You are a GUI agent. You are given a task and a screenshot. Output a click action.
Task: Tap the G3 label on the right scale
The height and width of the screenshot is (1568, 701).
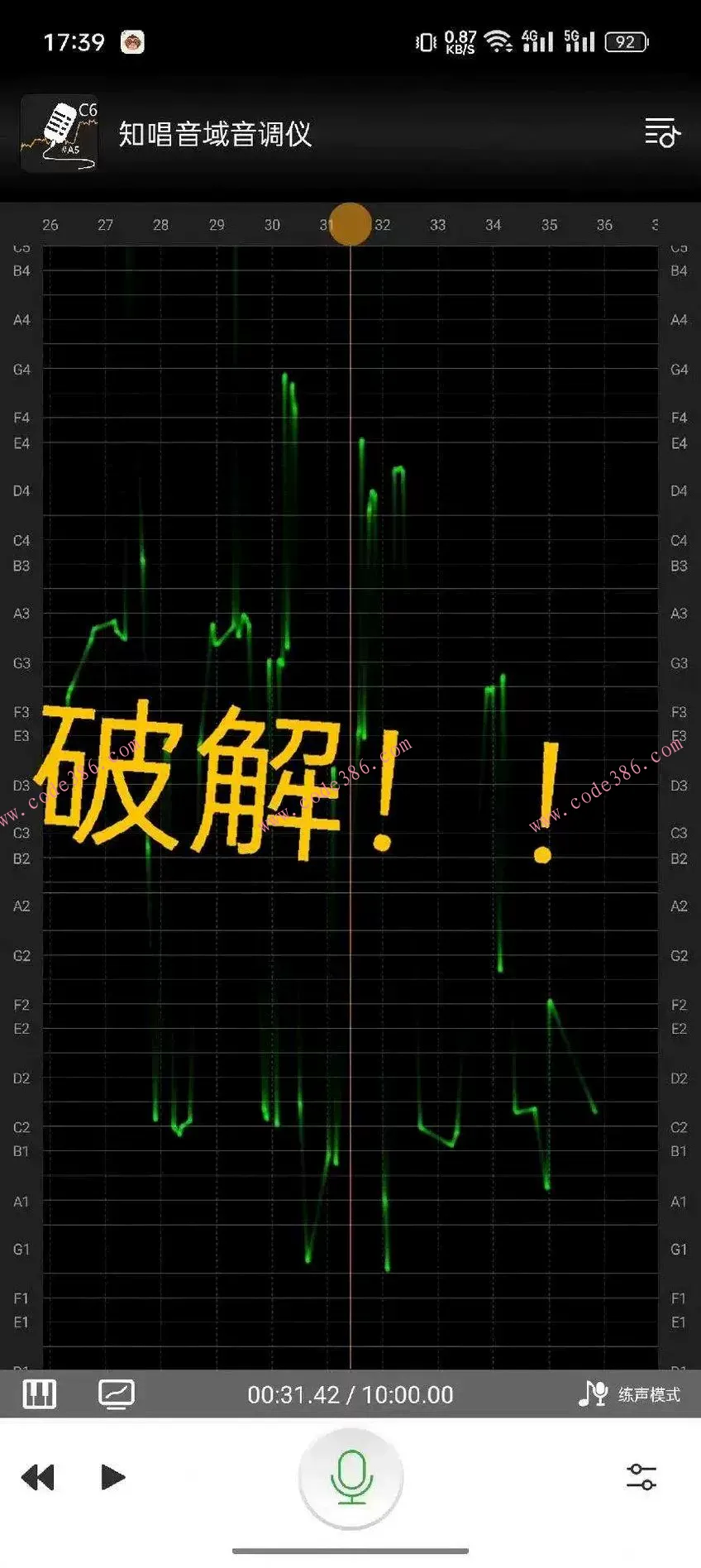click(x=678, y=662)
